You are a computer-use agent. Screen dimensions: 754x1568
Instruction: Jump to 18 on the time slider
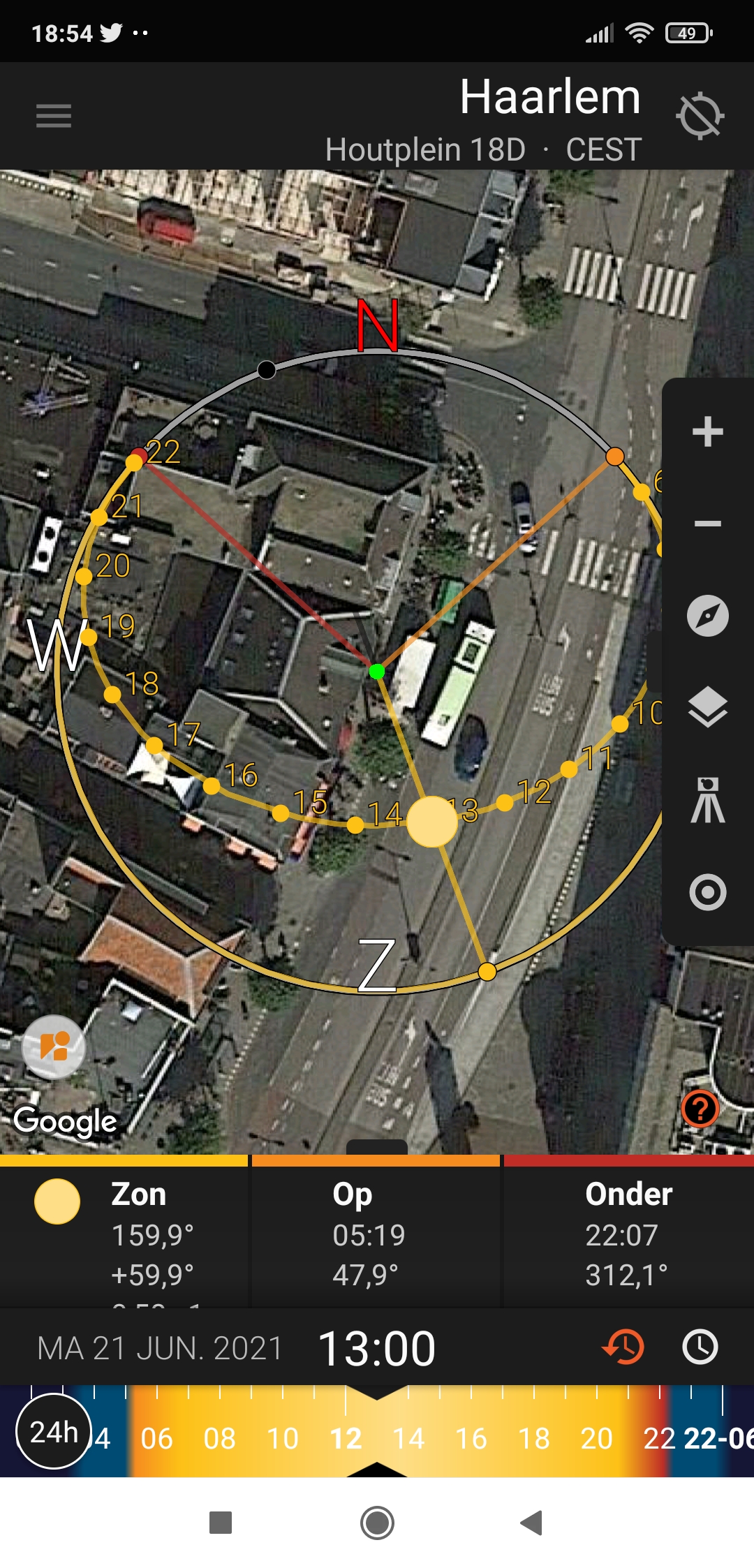[533, 1438]
